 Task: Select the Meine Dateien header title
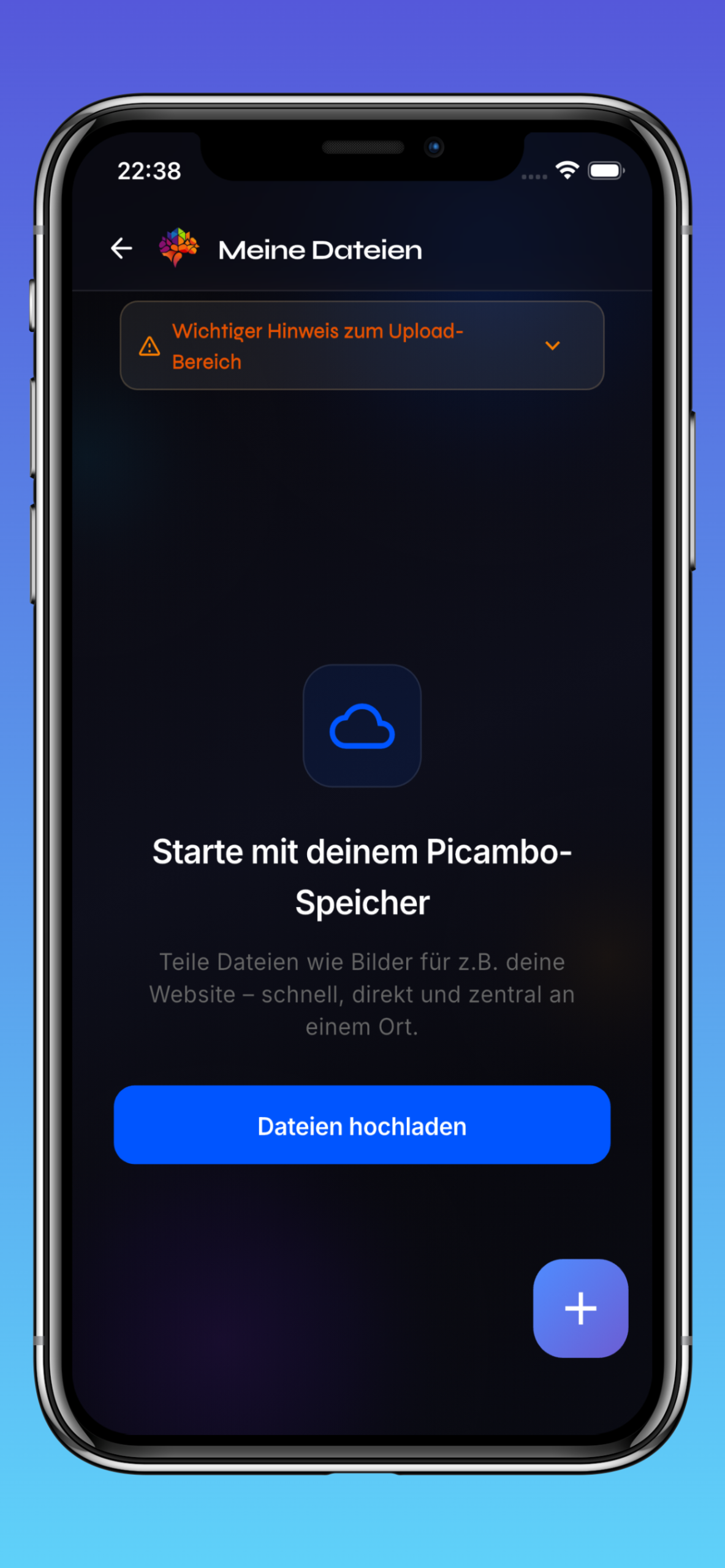(321, 249)
